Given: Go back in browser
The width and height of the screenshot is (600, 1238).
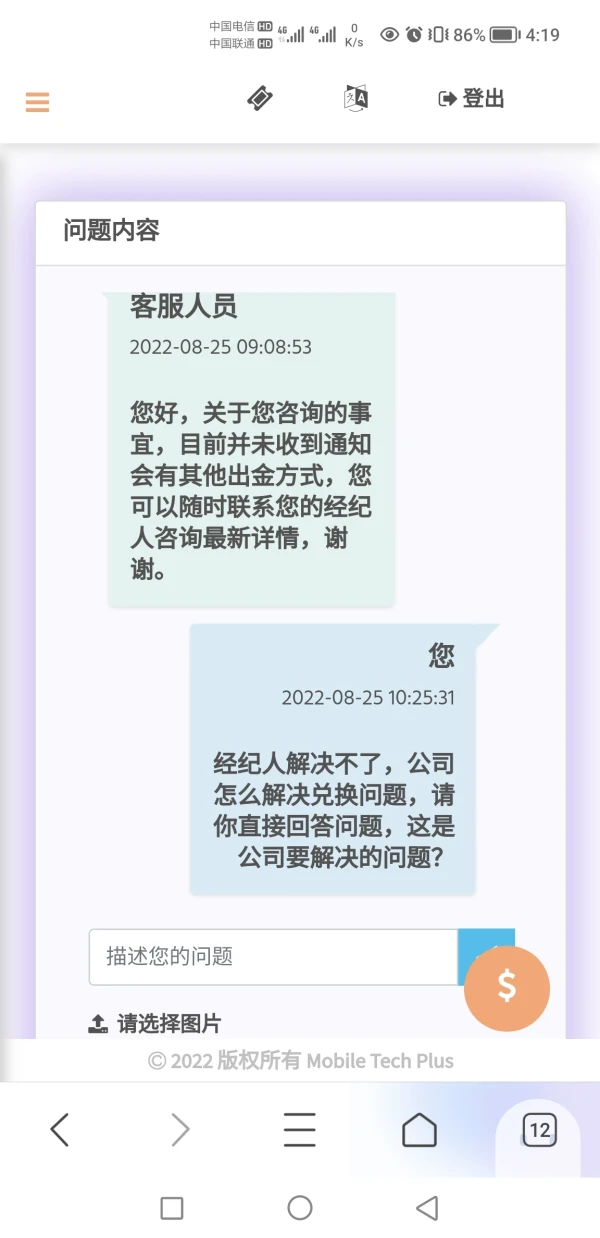Looking at the screenshot, I should click(60, 1130).
